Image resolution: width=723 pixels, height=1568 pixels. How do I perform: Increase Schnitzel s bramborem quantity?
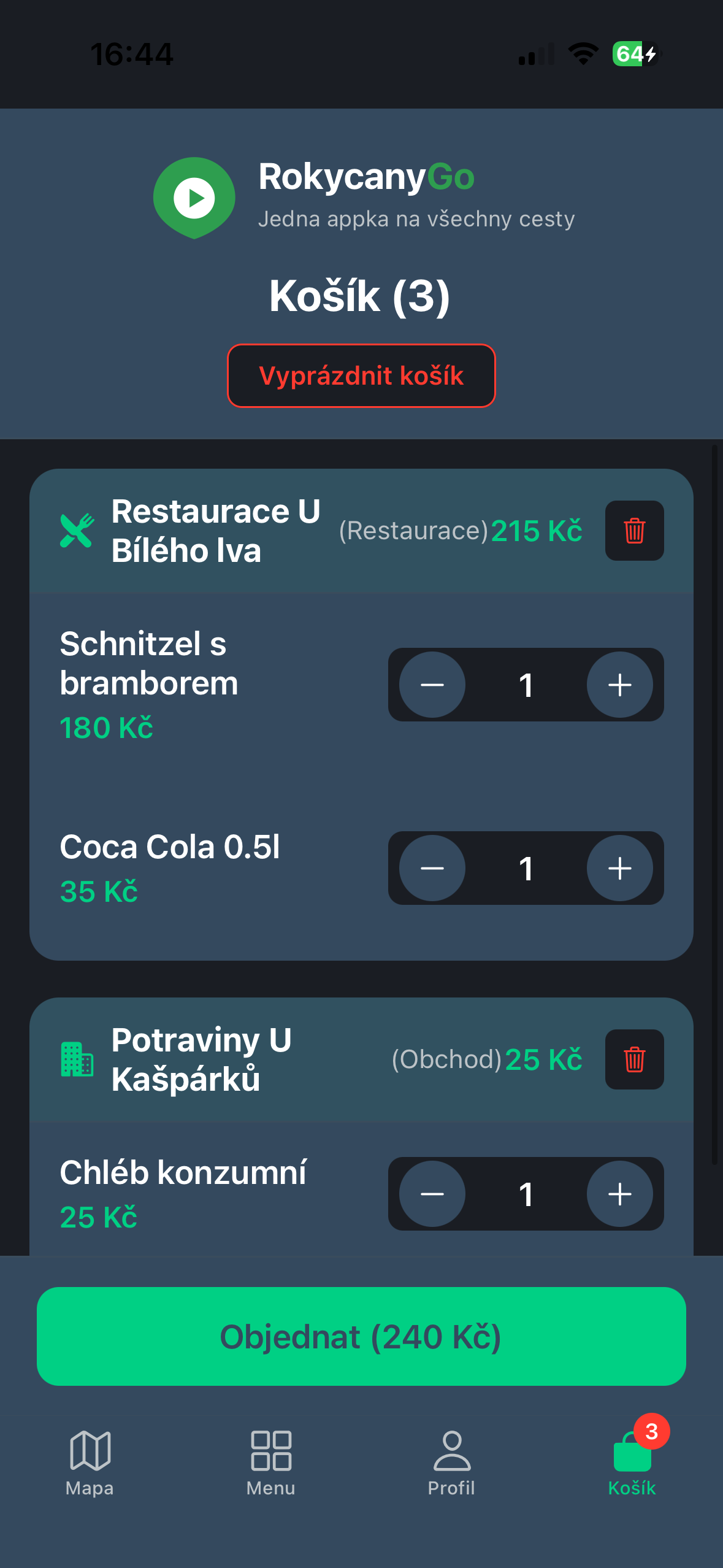619,685
